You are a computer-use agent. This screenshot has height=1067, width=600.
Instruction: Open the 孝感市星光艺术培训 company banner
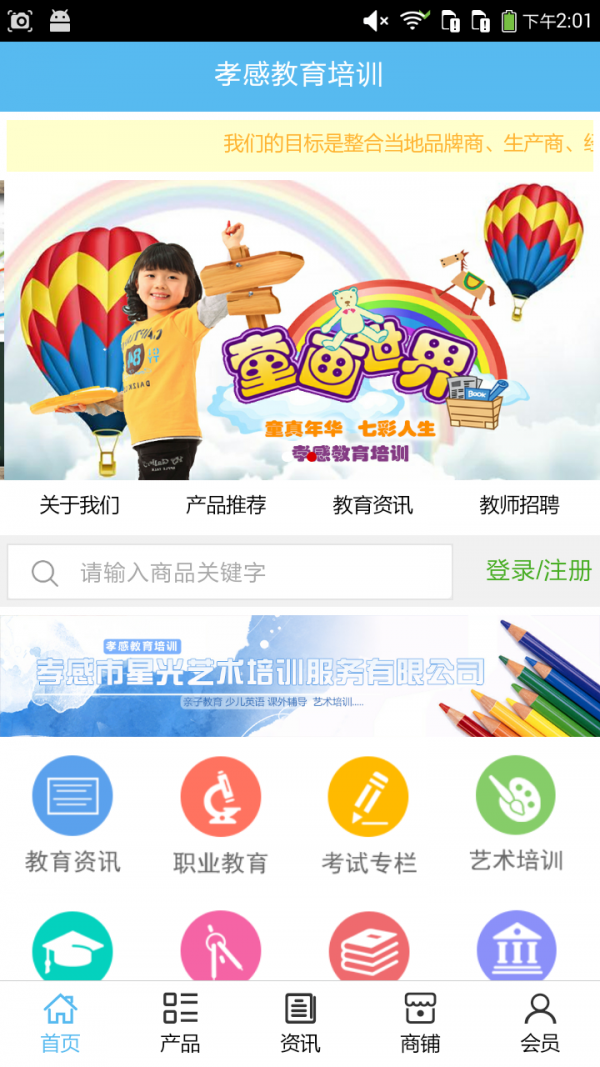point(300,675)
